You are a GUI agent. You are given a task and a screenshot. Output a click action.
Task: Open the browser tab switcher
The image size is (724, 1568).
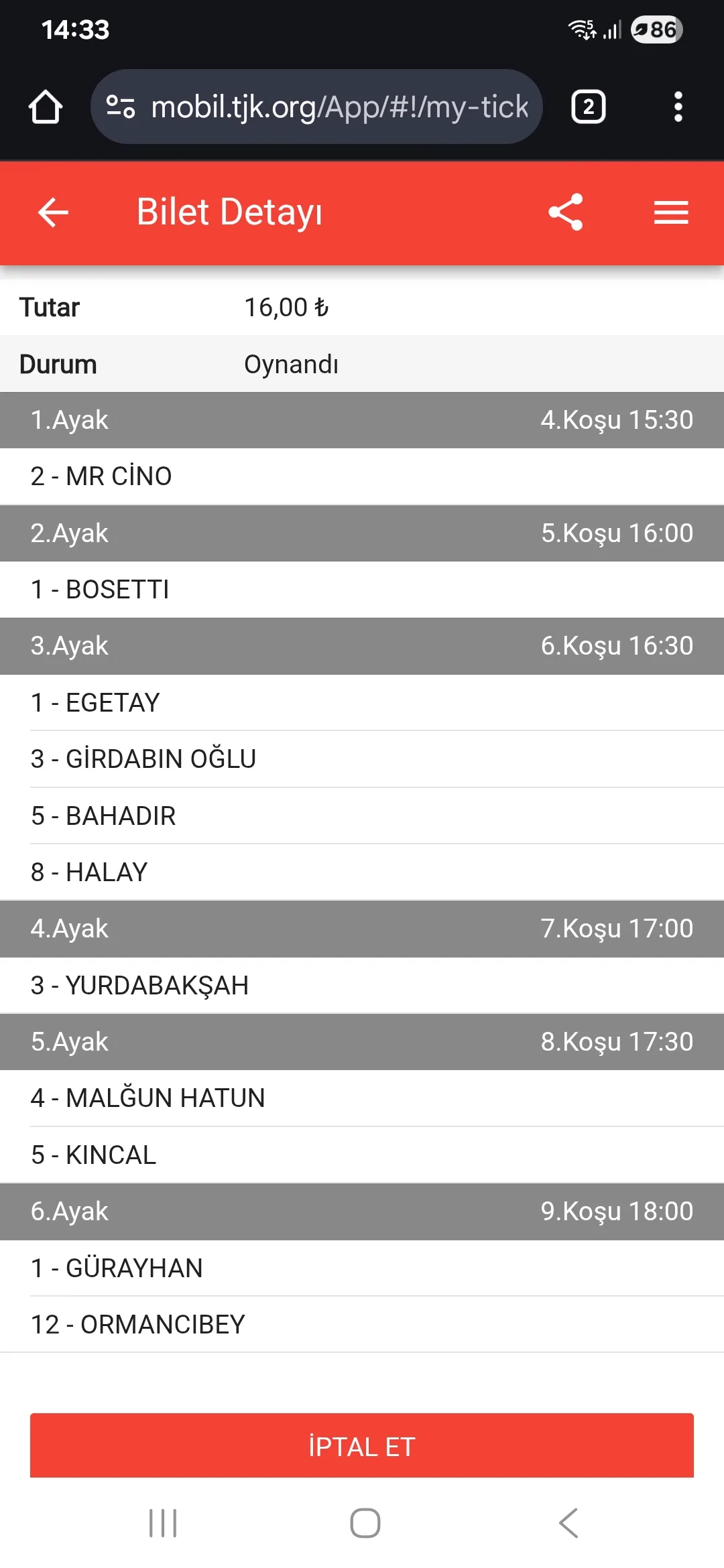click(x=589, y=107)
